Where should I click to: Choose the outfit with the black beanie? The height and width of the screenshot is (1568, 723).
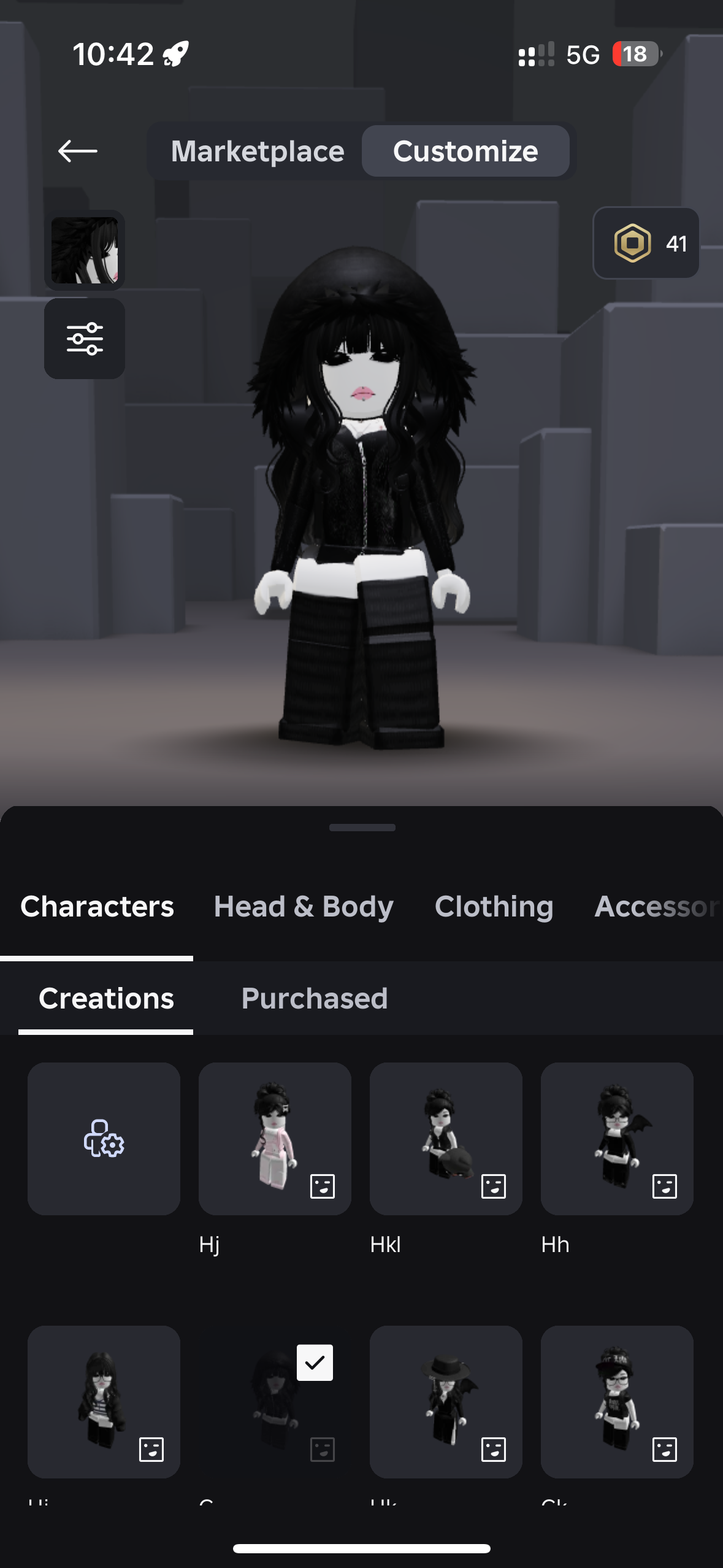(x=617, y=1401)
